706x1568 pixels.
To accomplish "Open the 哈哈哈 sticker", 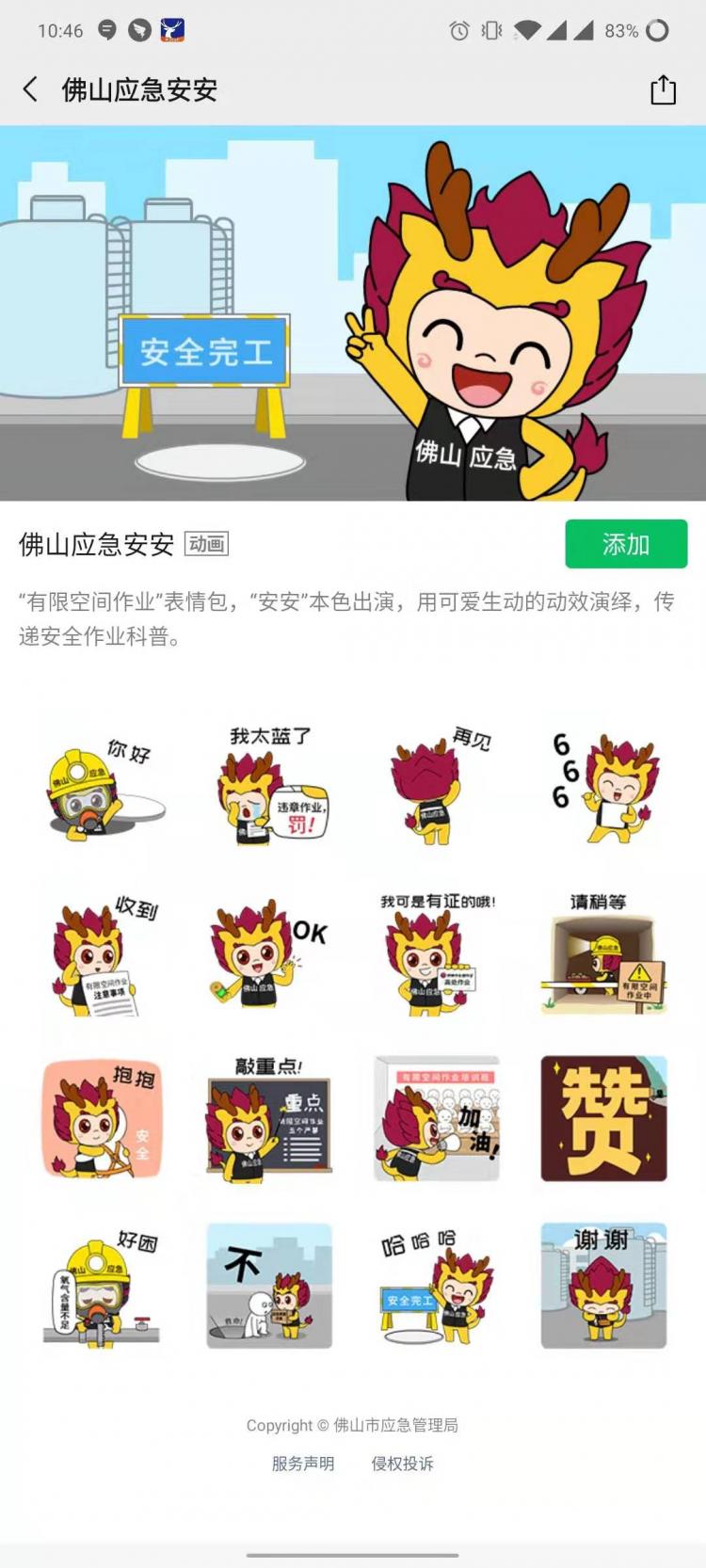I will pyautogui.click(x=436, y=1286).
